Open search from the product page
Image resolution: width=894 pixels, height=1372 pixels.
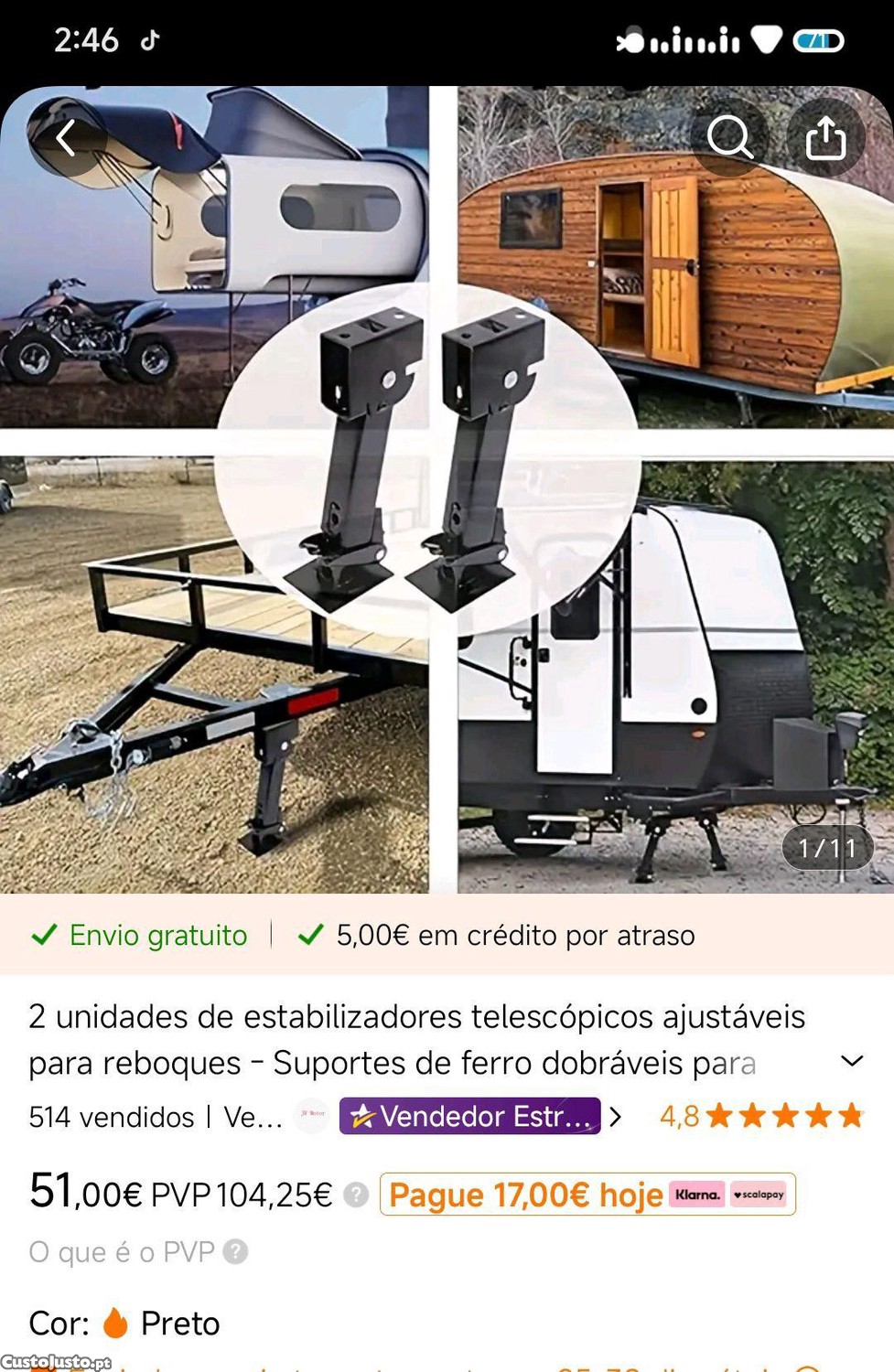729,138
